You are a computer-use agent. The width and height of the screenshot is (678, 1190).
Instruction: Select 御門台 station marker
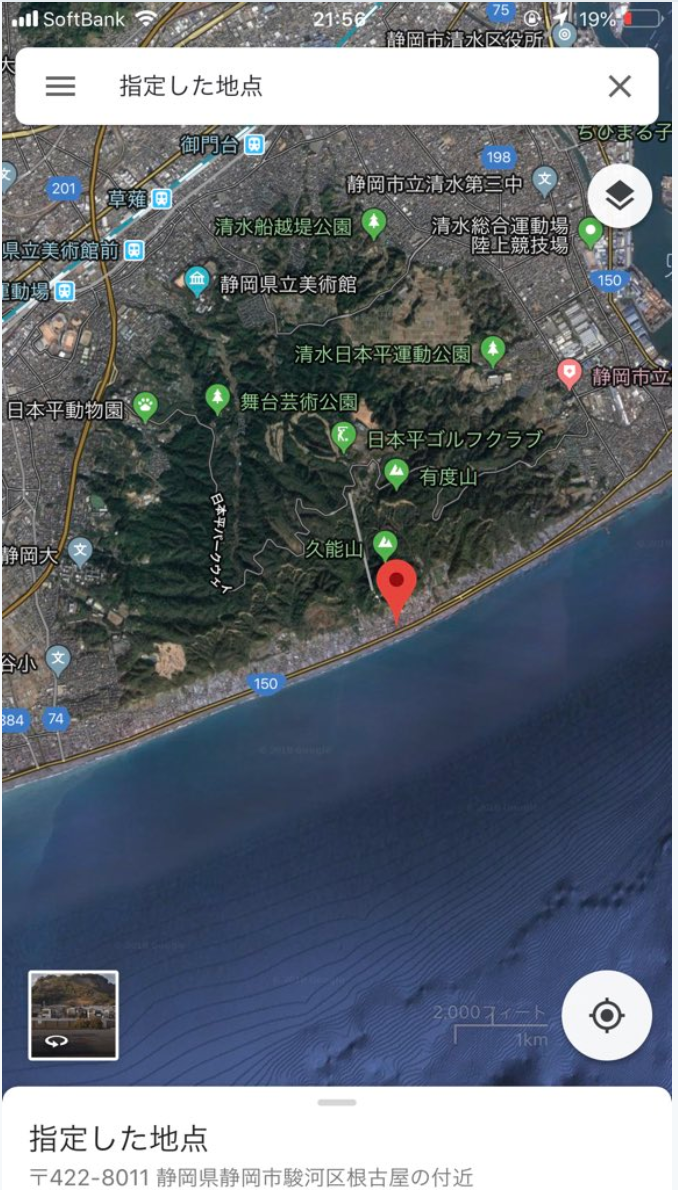pyautogui.click(x=254, y=145)
